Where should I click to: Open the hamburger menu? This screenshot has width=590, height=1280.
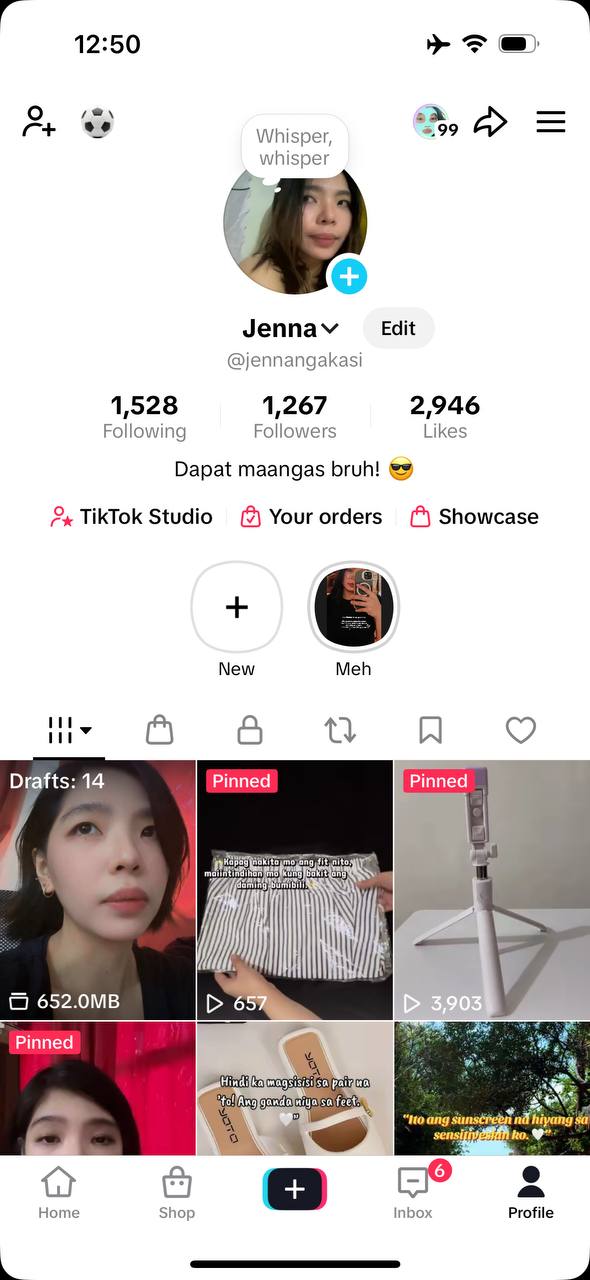point(551,122)
